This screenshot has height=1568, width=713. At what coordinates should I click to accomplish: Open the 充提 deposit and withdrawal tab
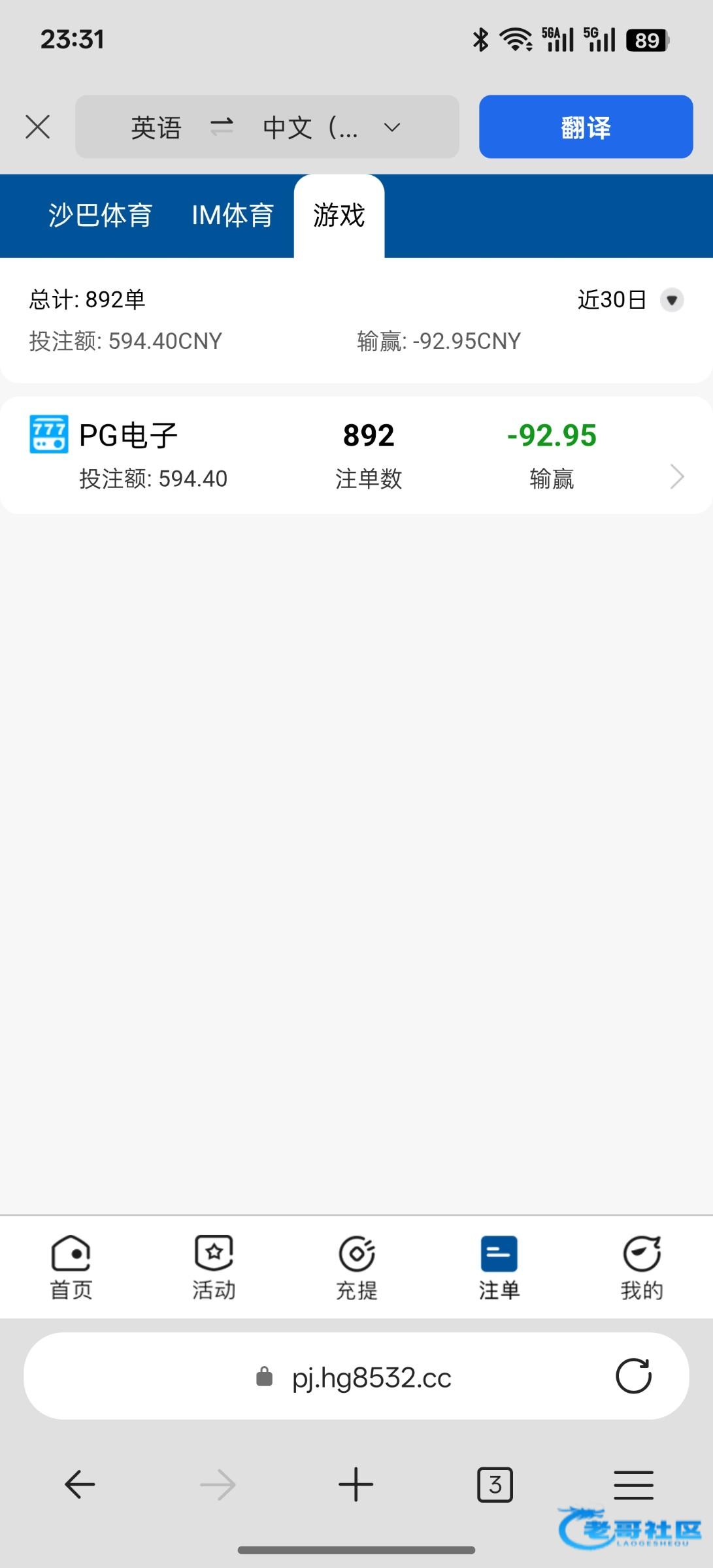coord(356,1267)
